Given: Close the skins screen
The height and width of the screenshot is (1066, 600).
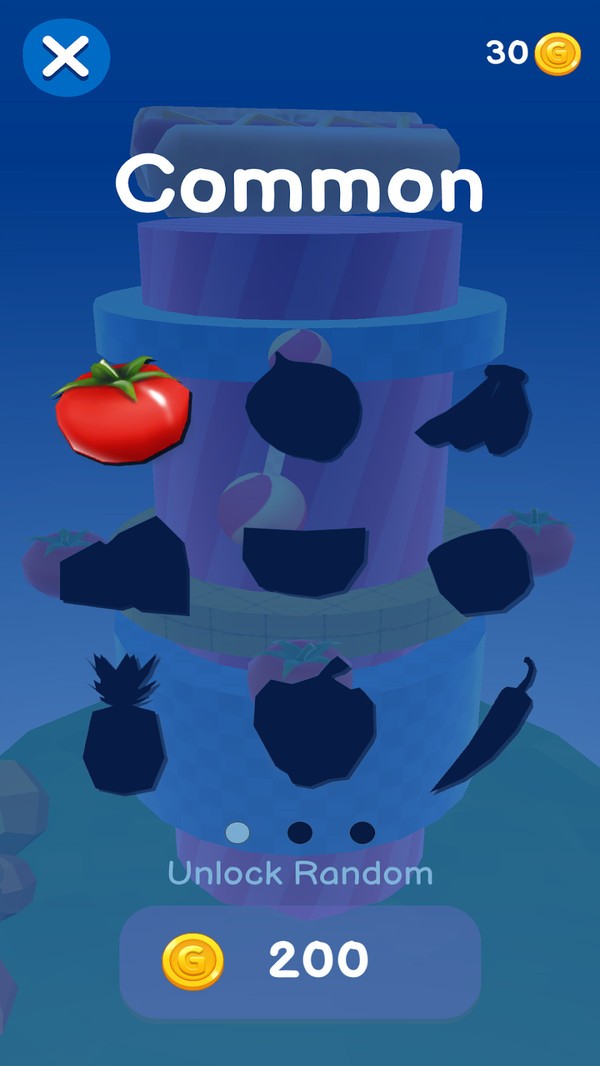Looking at the screenshot, I should click(x=66, y=57).
